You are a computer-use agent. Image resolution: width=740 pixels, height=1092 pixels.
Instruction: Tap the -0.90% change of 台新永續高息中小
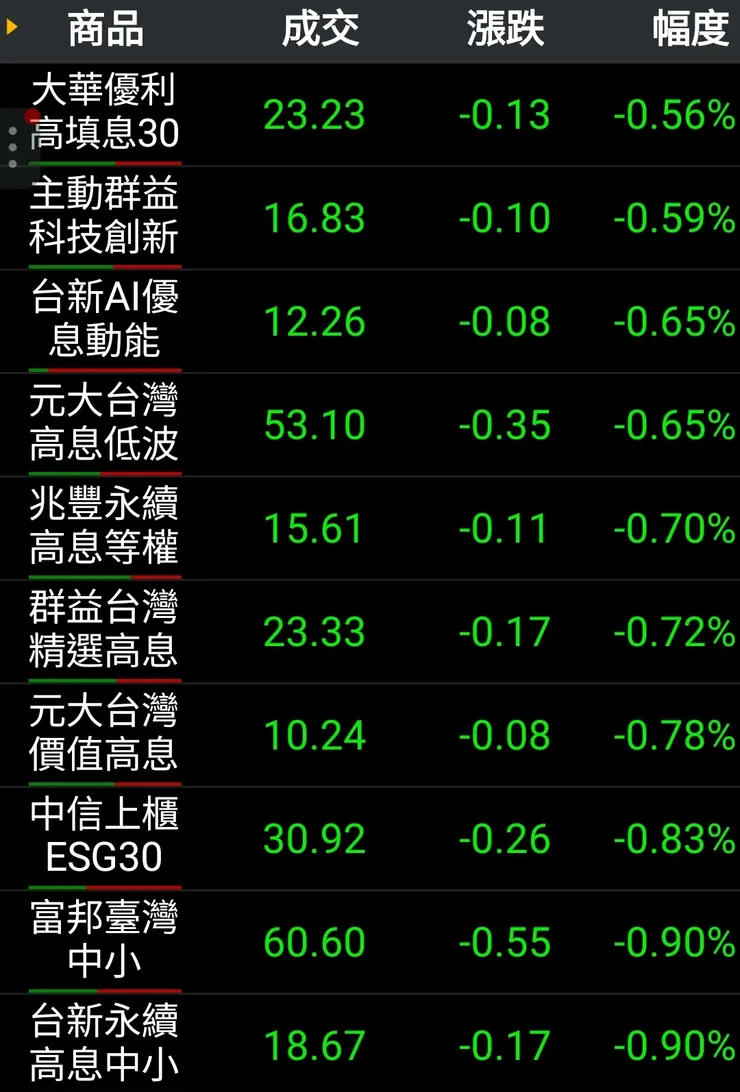click(x=673, y=1047)
